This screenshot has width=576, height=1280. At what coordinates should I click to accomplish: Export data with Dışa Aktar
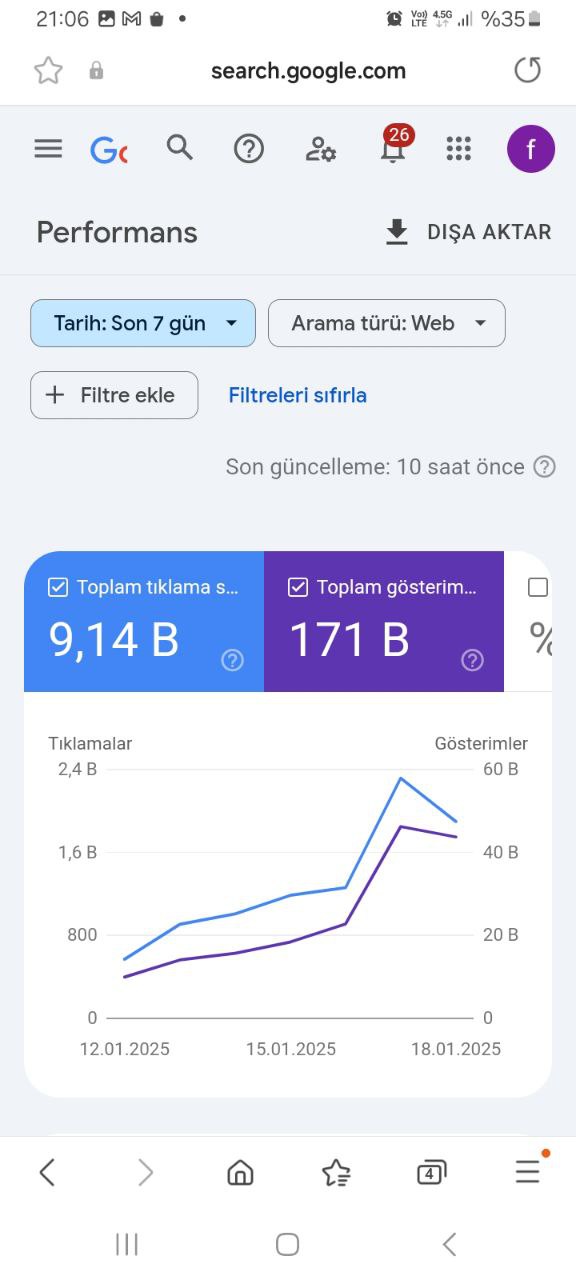pyautogui.click(x=468, y=232)
